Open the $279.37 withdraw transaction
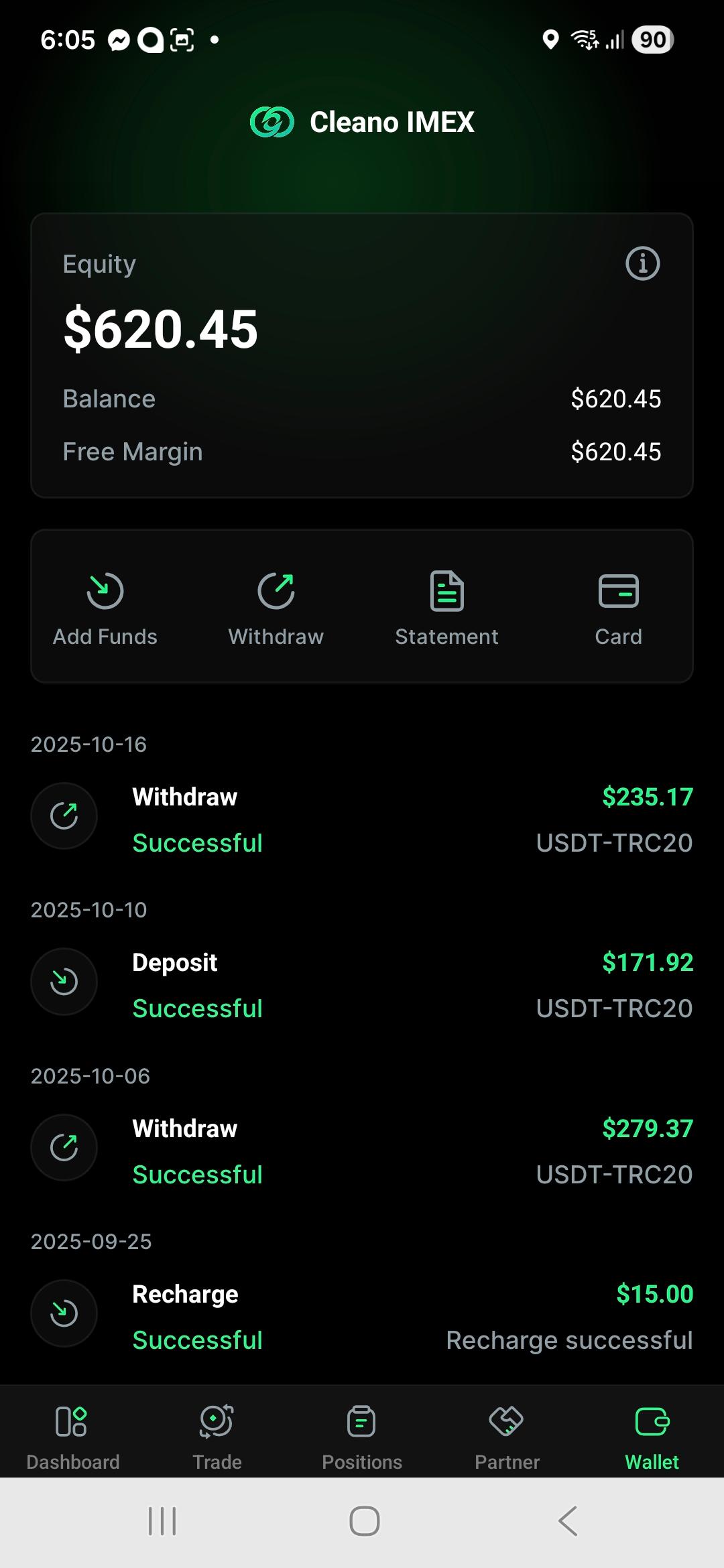 pos(362,1151)
